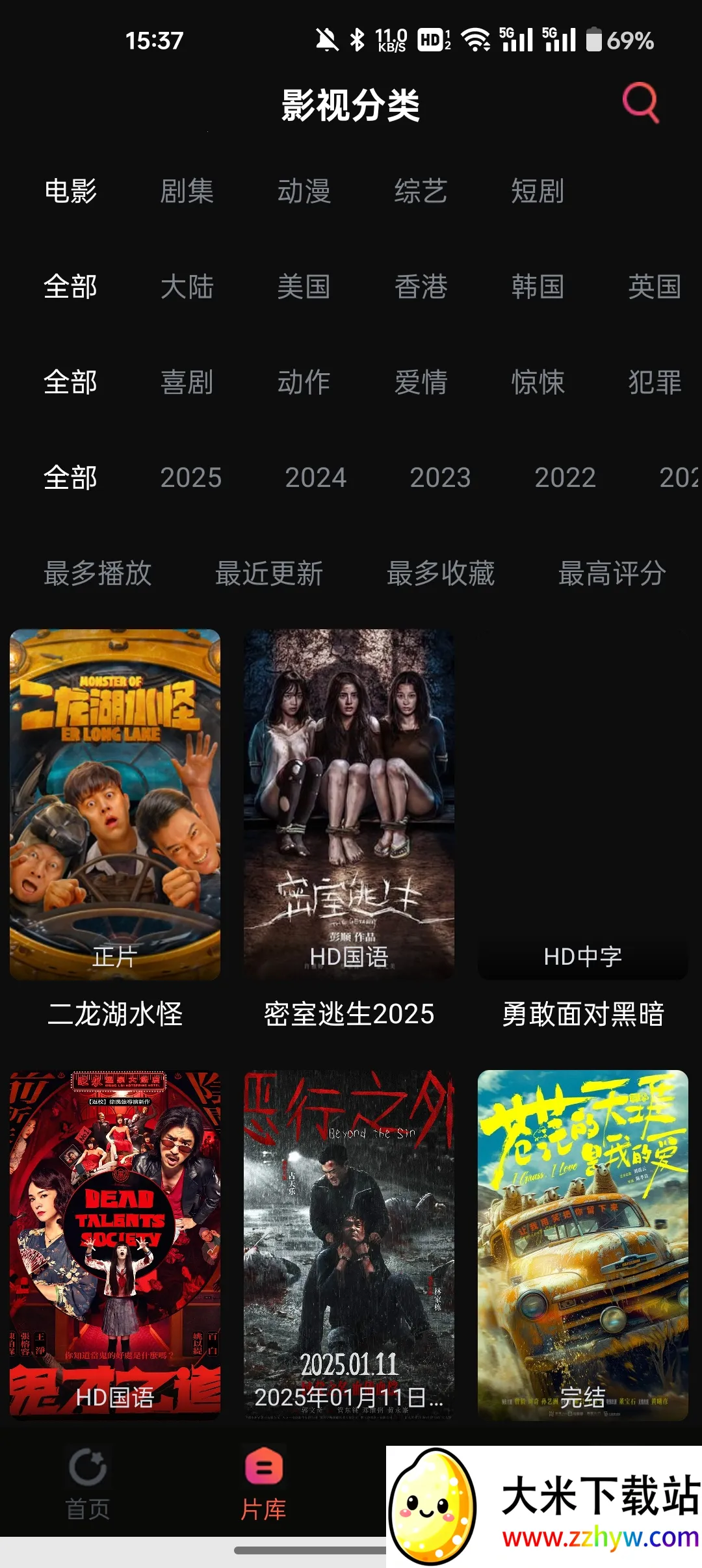Select the 惊悚 genre filter
This screenshot has width=702, height=1568.
(x=538, y=382)
